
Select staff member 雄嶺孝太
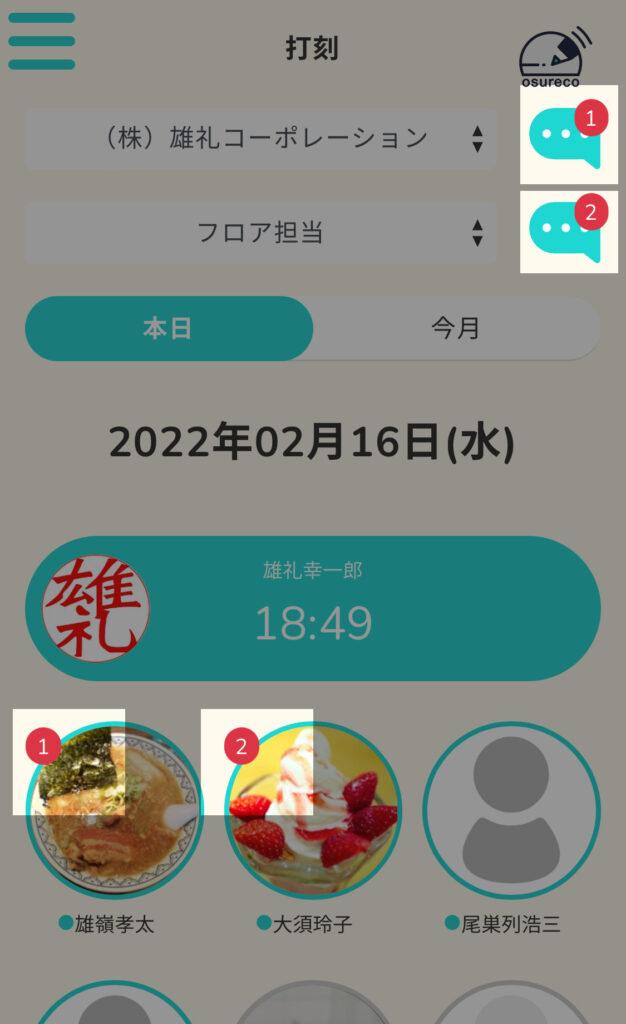point(113,808)
